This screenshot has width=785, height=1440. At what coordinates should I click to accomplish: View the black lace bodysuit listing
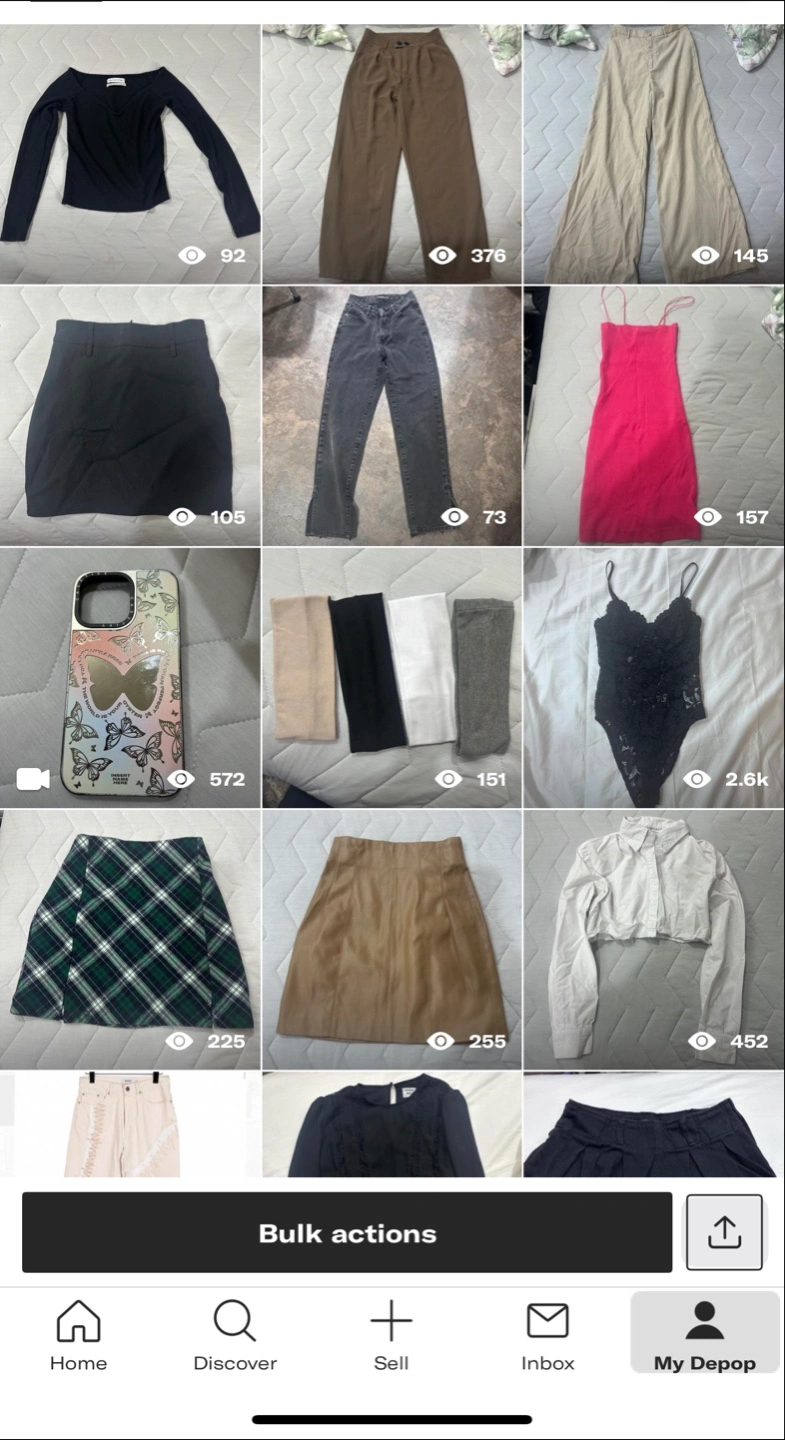point(654,678)
